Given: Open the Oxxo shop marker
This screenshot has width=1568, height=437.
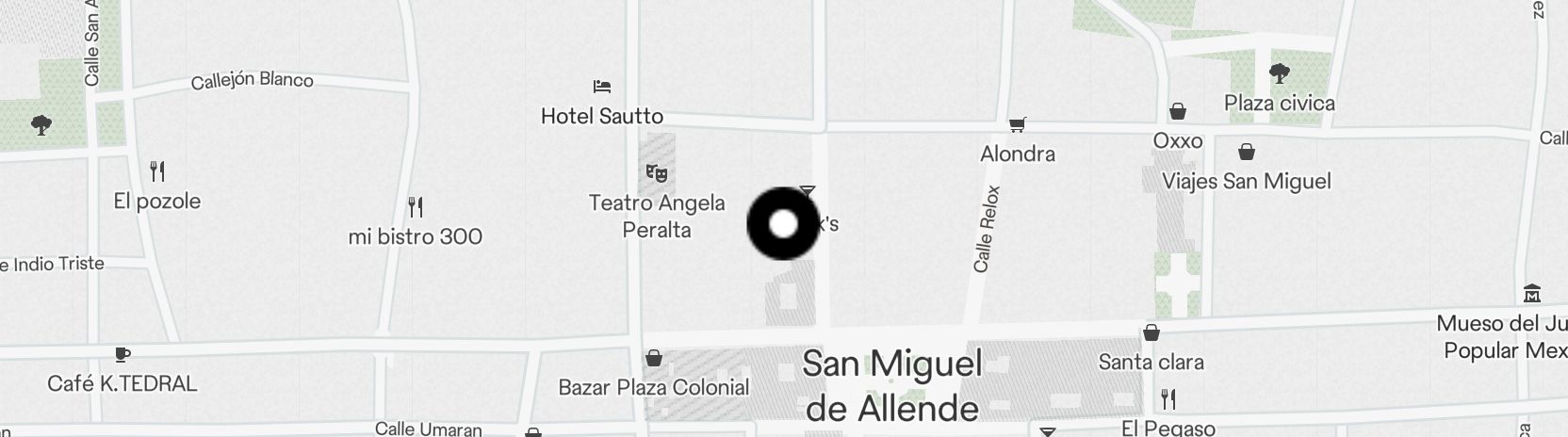Looking at the screenshot, I should [x=1177, y=112].
